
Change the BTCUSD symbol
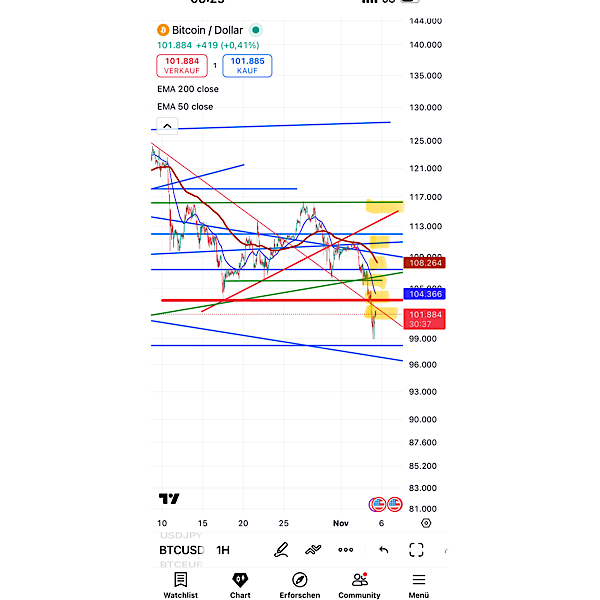[x=181, y=550]
